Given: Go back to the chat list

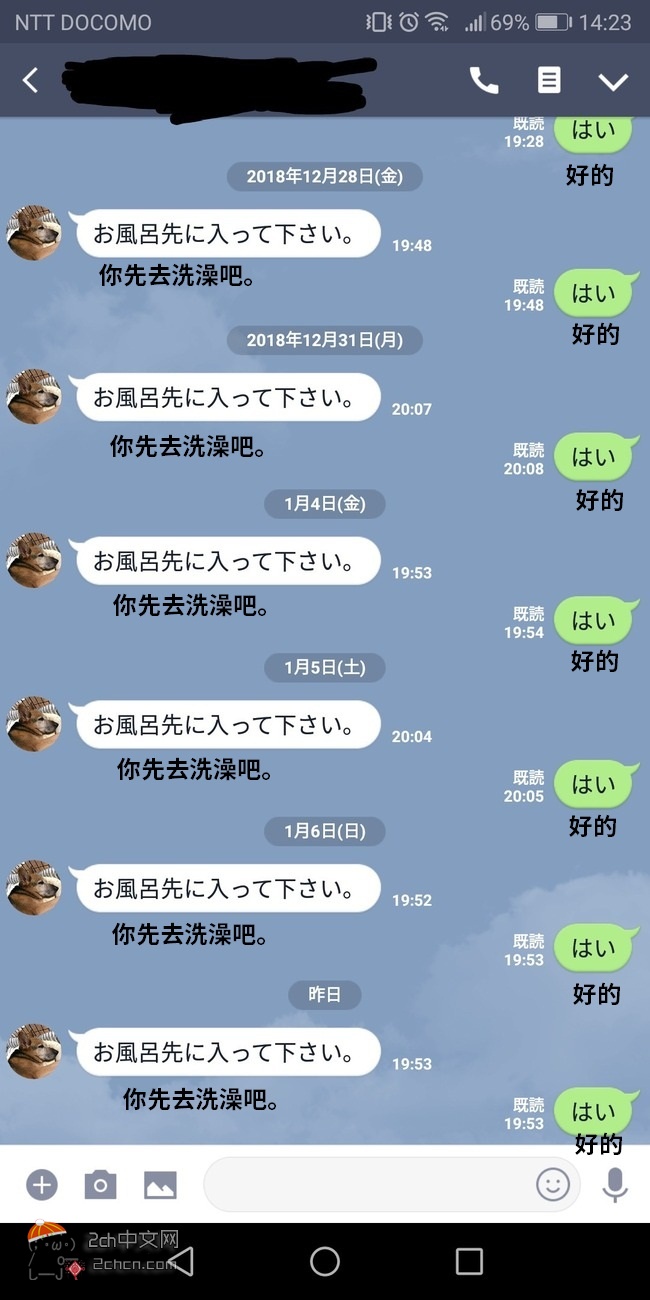Looking at the screenshot, I should [31, 81].
